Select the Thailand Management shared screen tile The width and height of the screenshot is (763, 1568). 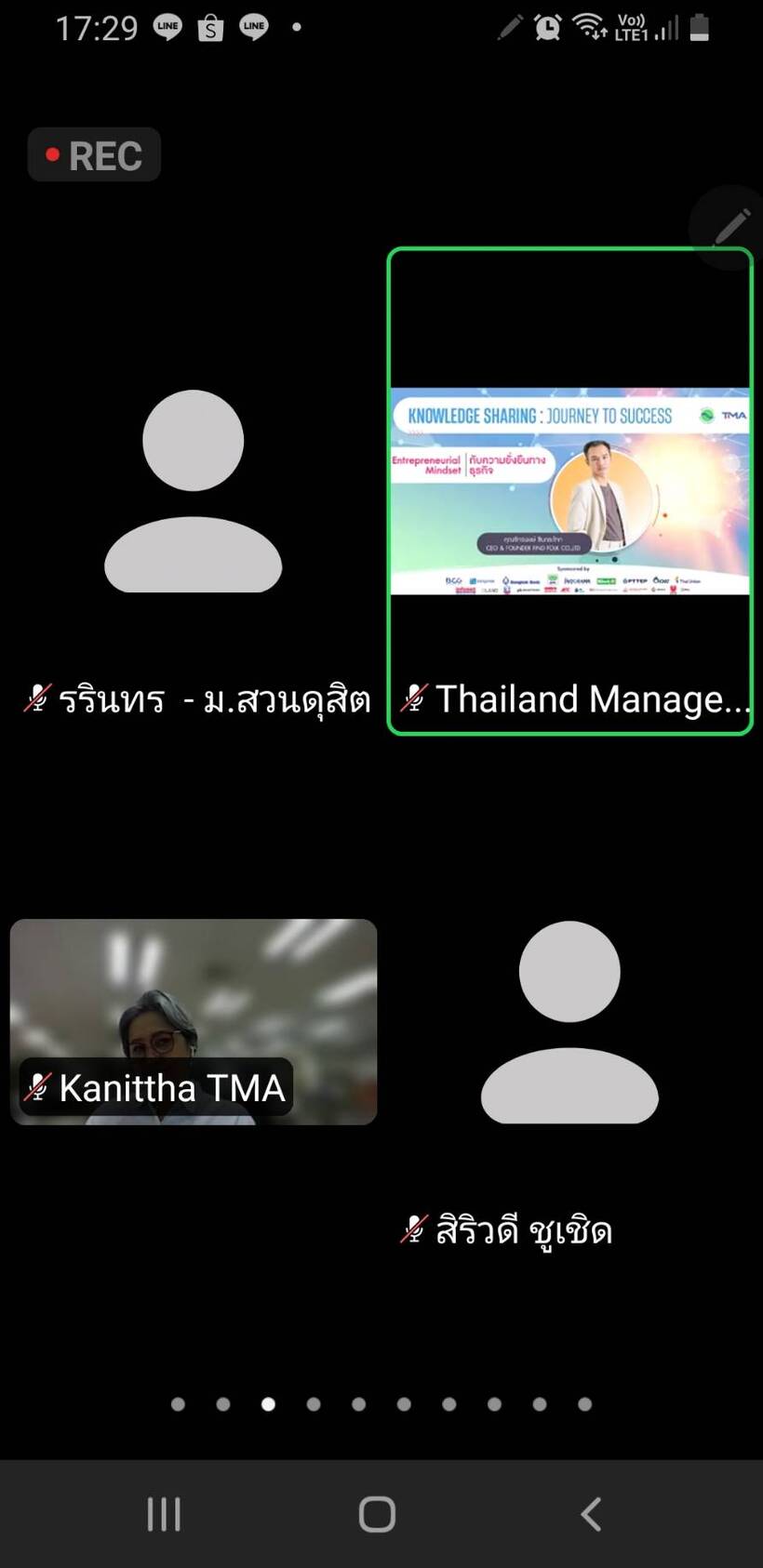[x=569, y=491]
